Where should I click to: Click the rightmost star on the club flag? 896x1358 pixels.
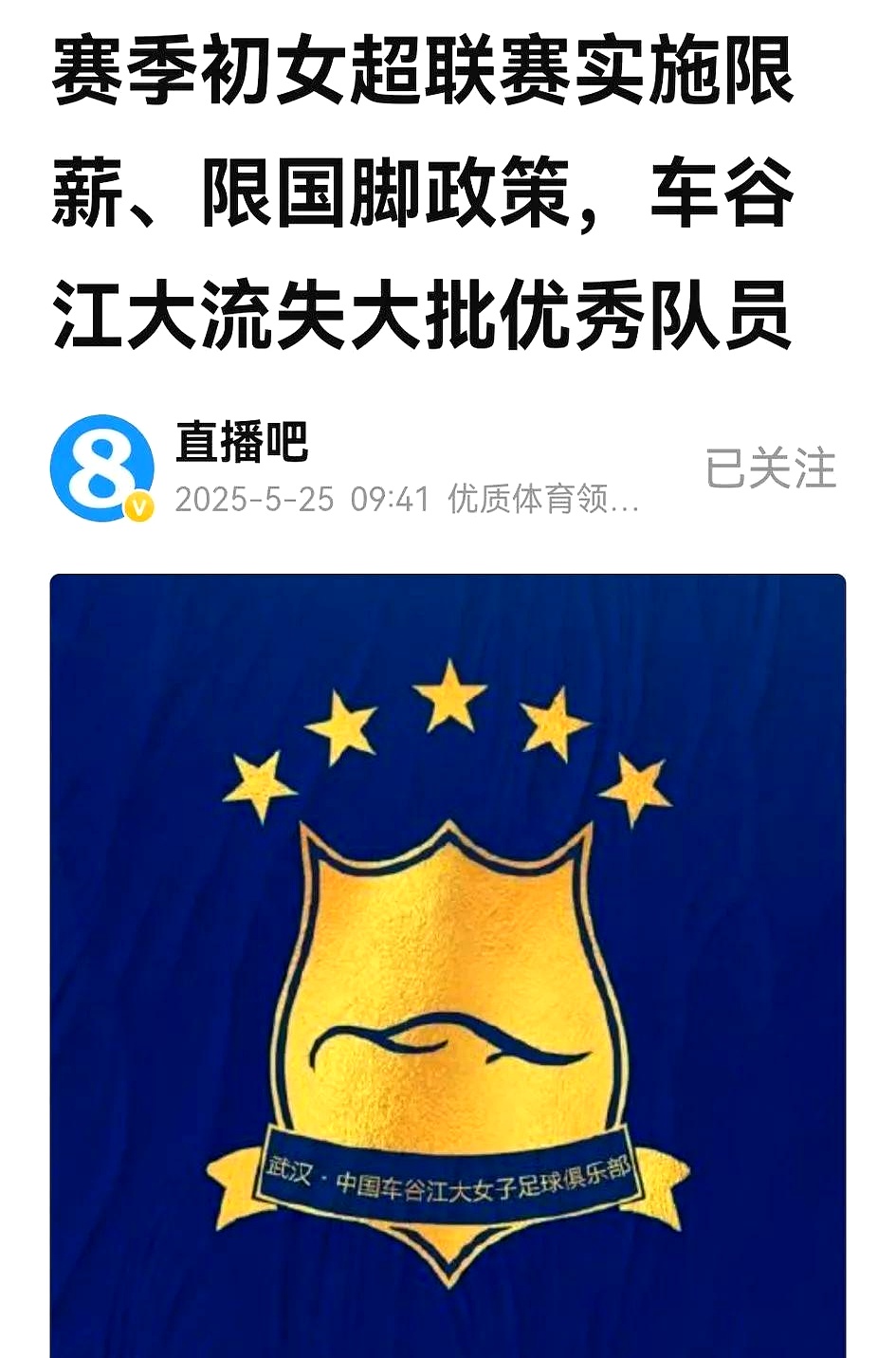pyautogui.click(x=637, y=787)
